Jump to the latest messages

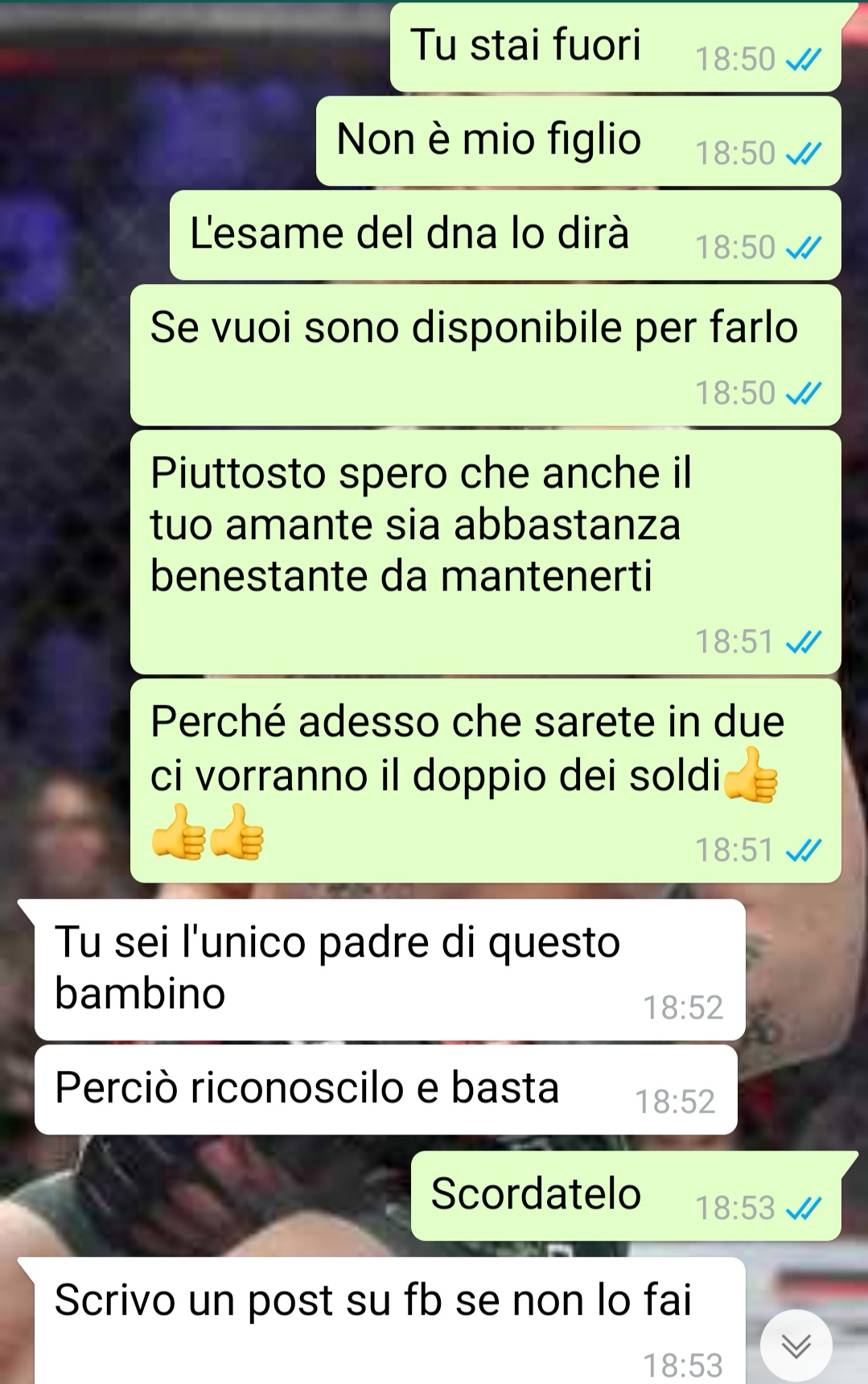point(796,1345)
